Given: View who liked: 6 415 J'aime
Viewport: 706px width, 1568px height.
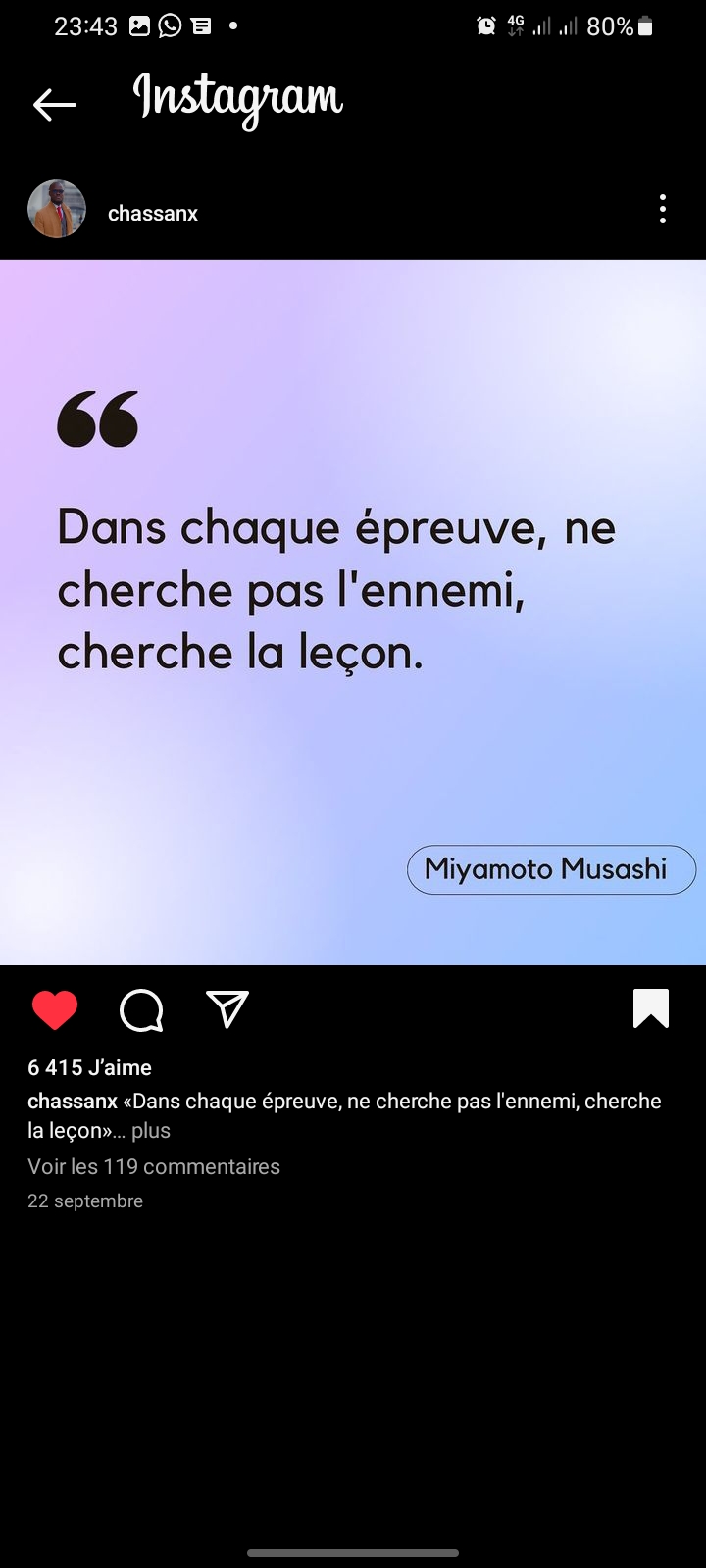Looking at the screenshot, I should pyautogui.click(x=89, y=1068).
